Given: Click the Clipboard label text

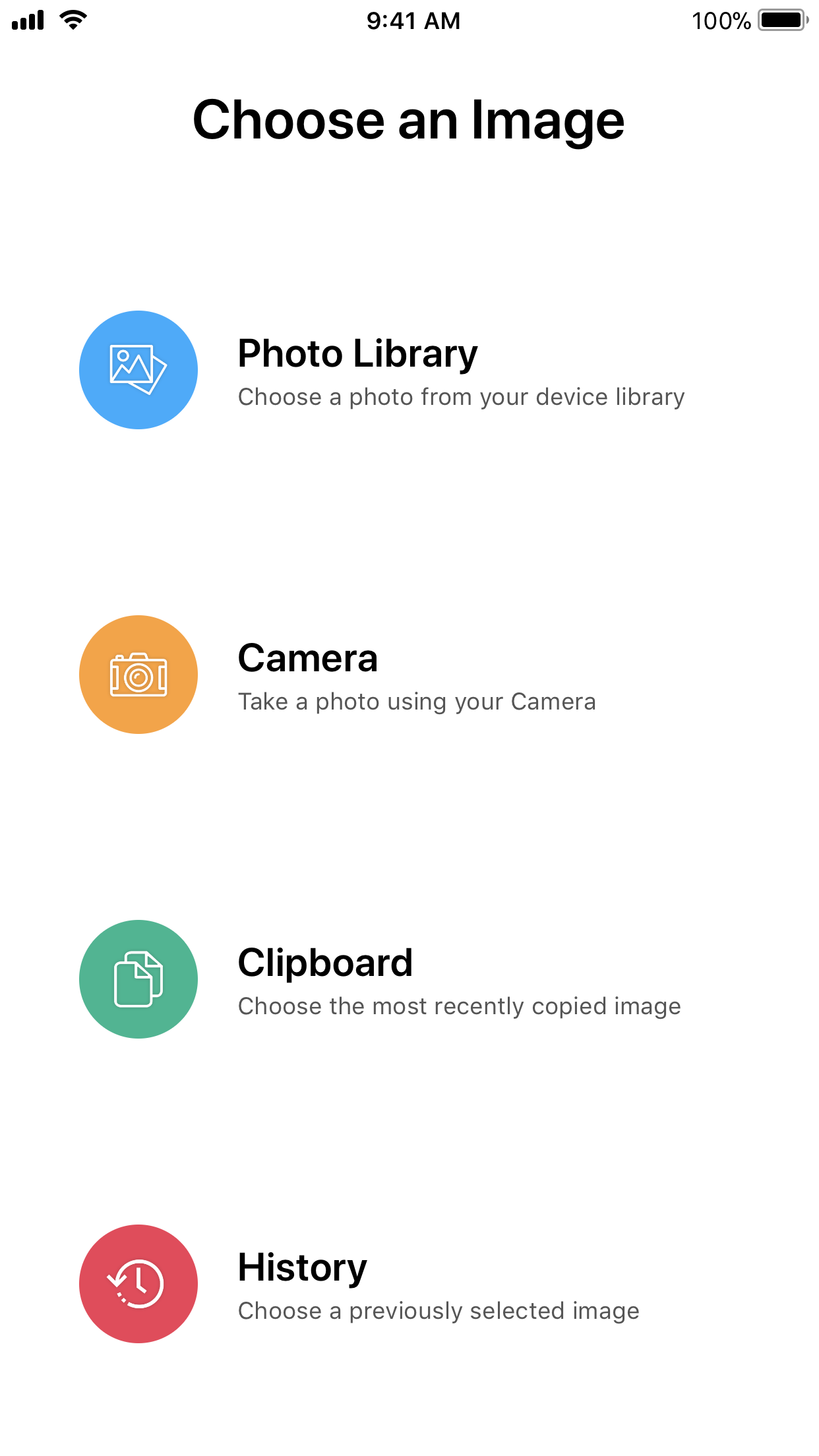Looking at the screenshot, I should click(x=325, y=963).
